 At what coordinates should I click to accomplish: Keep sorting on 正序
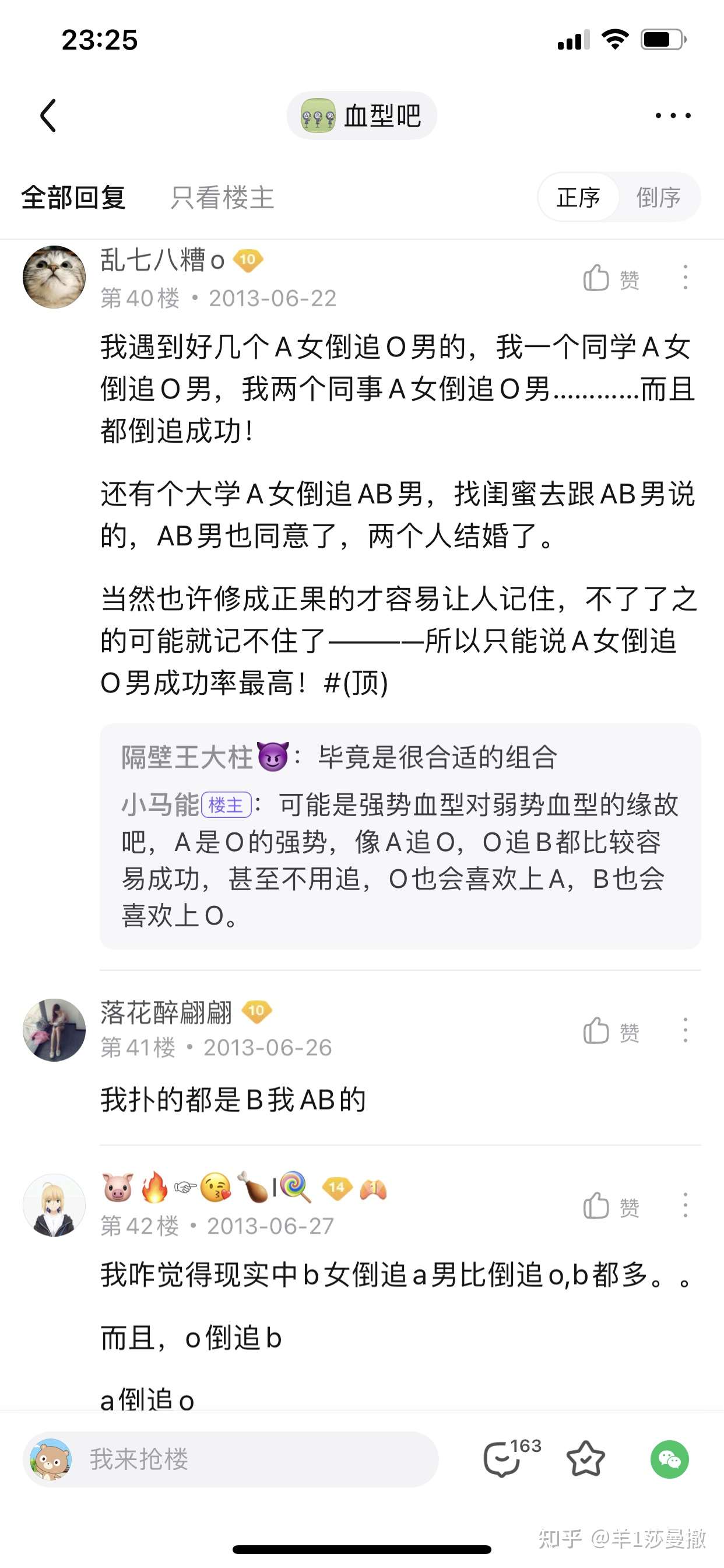tap(578, 198)
